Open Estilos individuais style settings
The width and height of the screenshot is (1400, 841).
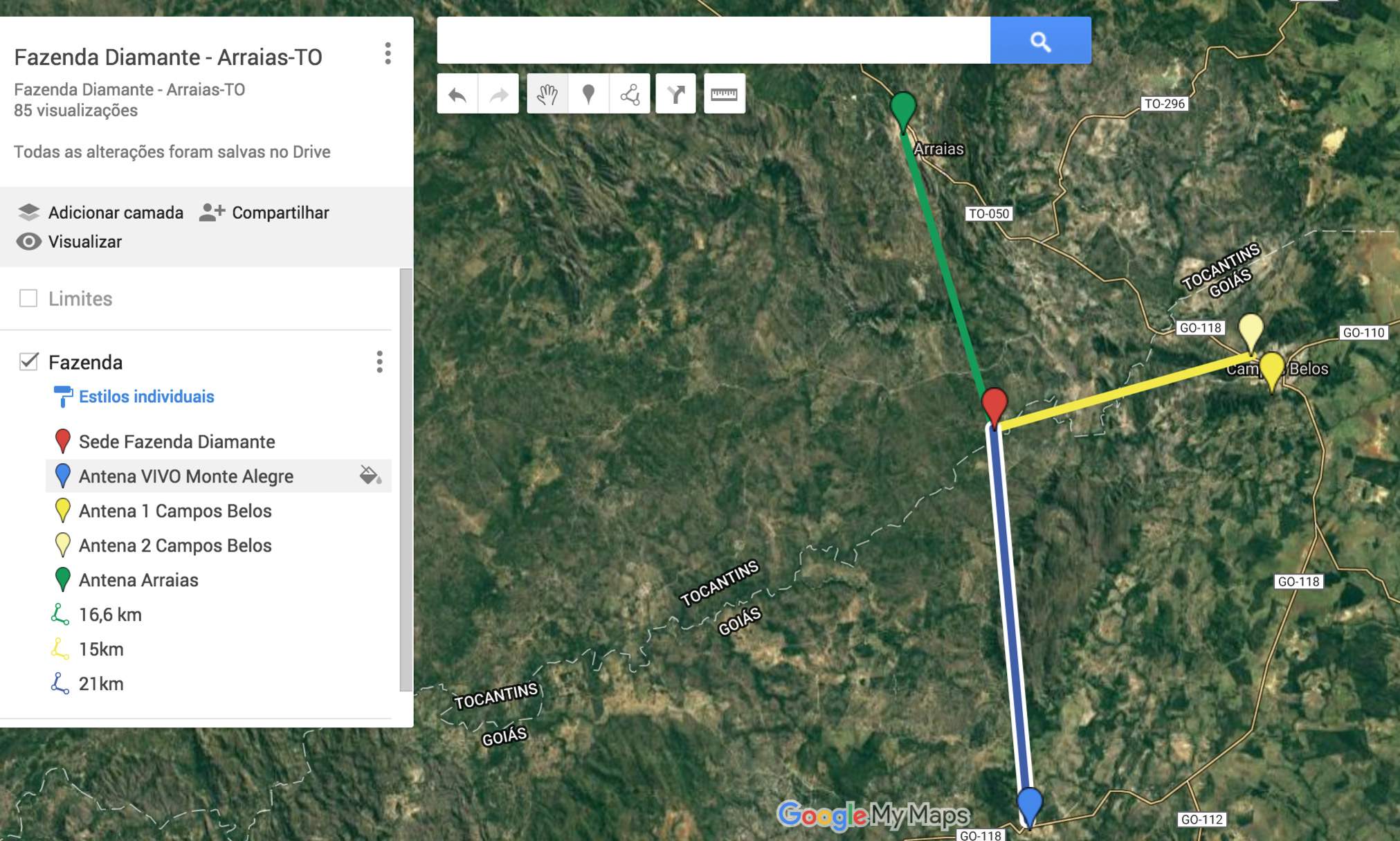coord(146,397)
